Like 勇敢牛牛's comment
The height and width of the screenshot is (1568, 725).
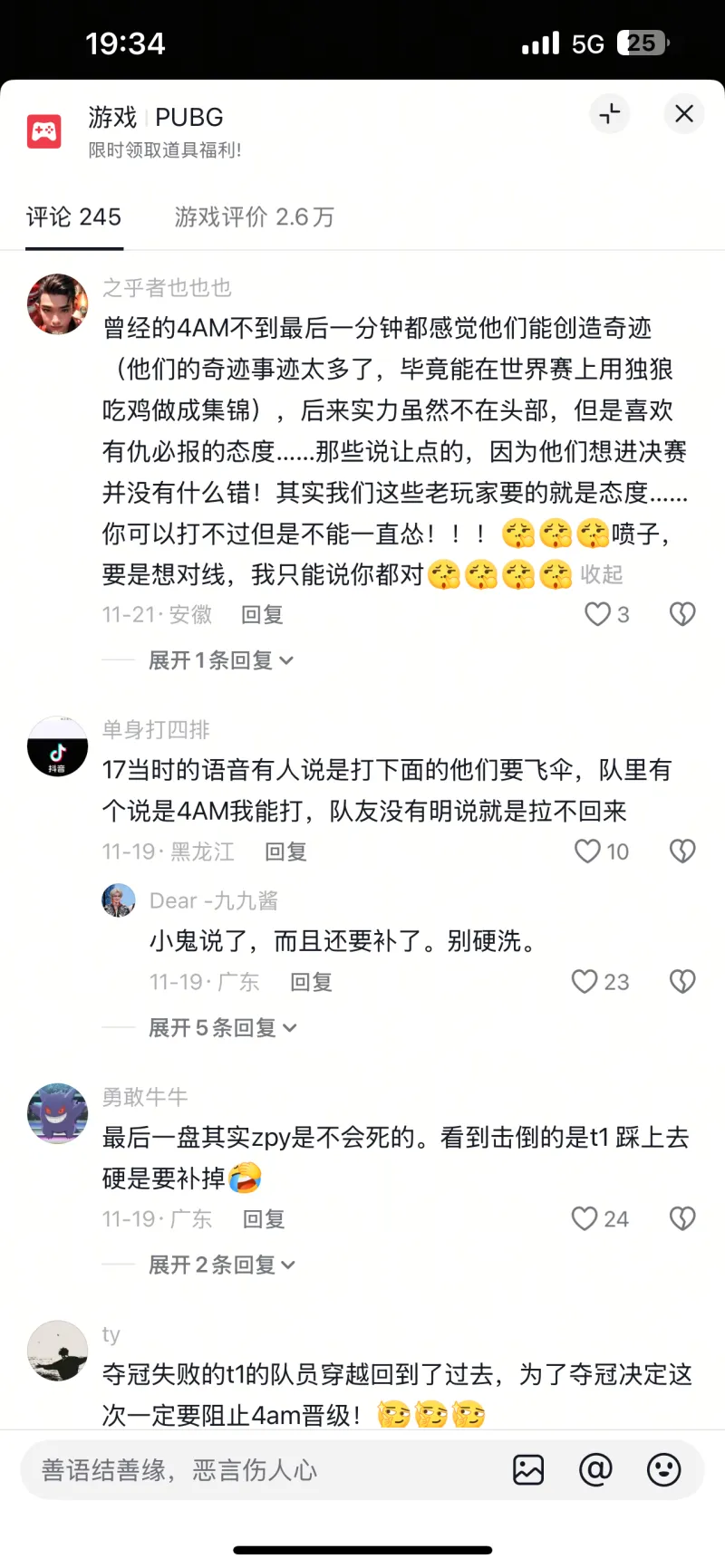pos(585,1219)
